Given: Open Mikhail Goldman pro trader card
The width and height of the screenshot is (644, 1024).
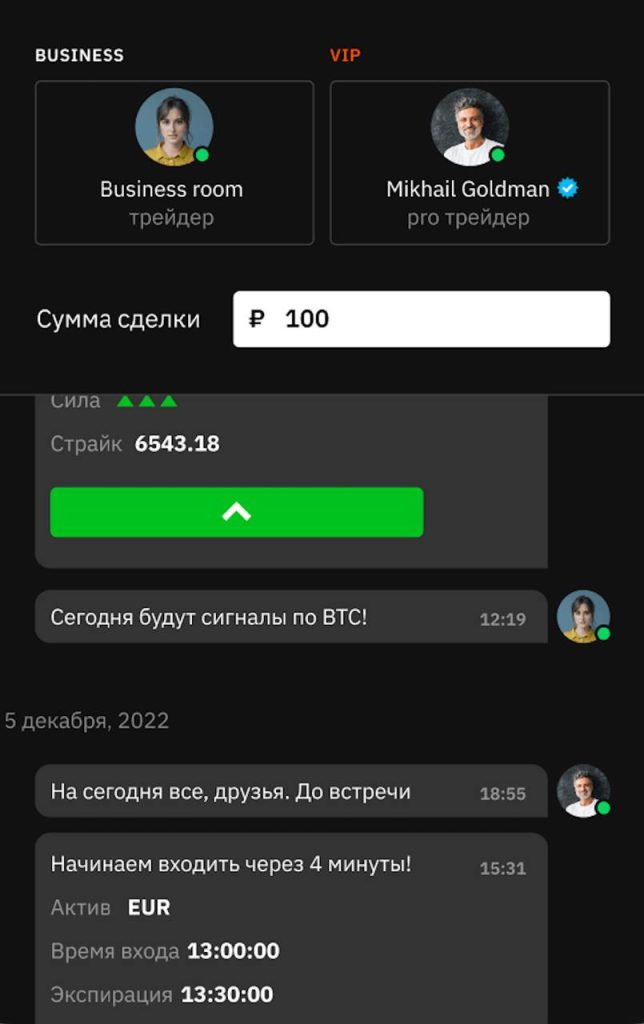Looking at the screenshot, I should point(469,163).
